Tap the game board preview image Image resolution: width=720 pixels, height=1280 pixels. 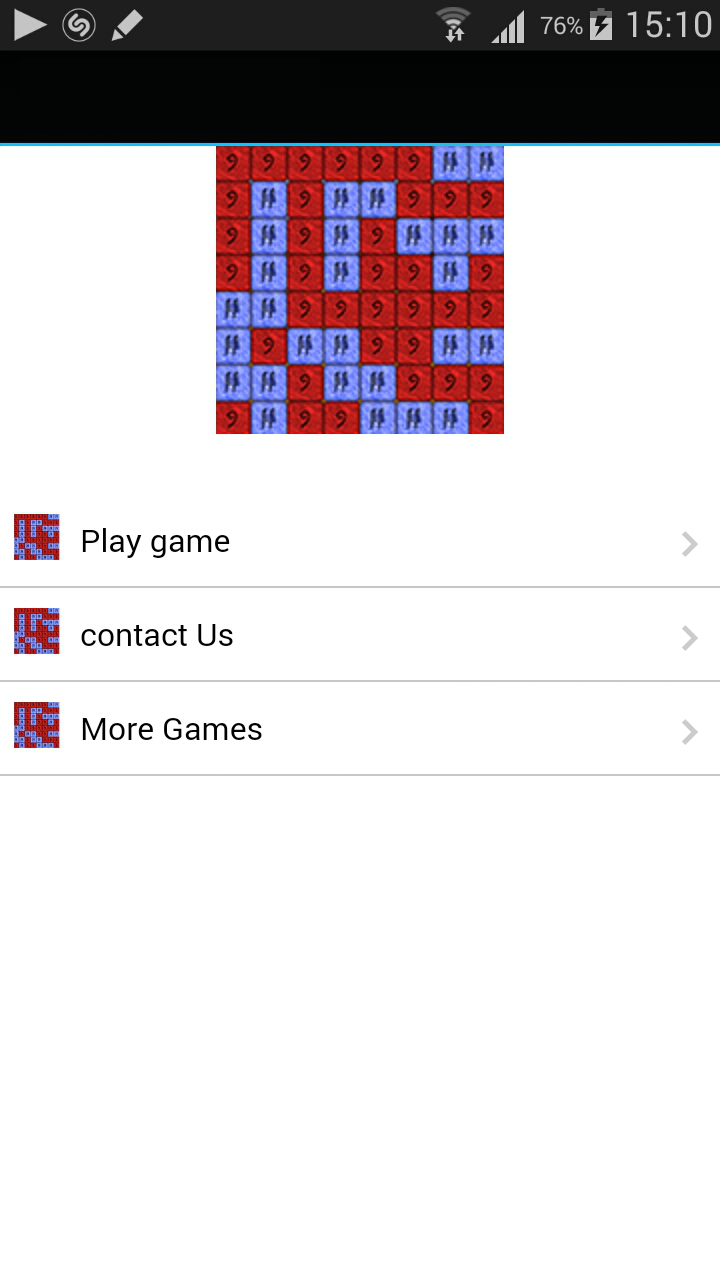[x=360, y=290]
